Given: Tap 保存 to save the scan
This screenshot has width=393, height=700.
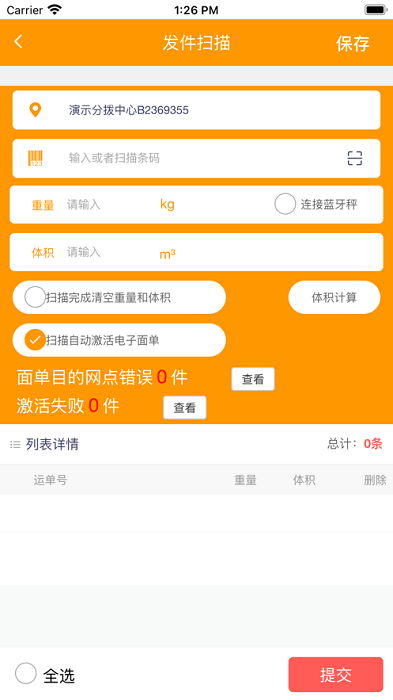Looking at the screenshot, I should click(x=352, y=43).
